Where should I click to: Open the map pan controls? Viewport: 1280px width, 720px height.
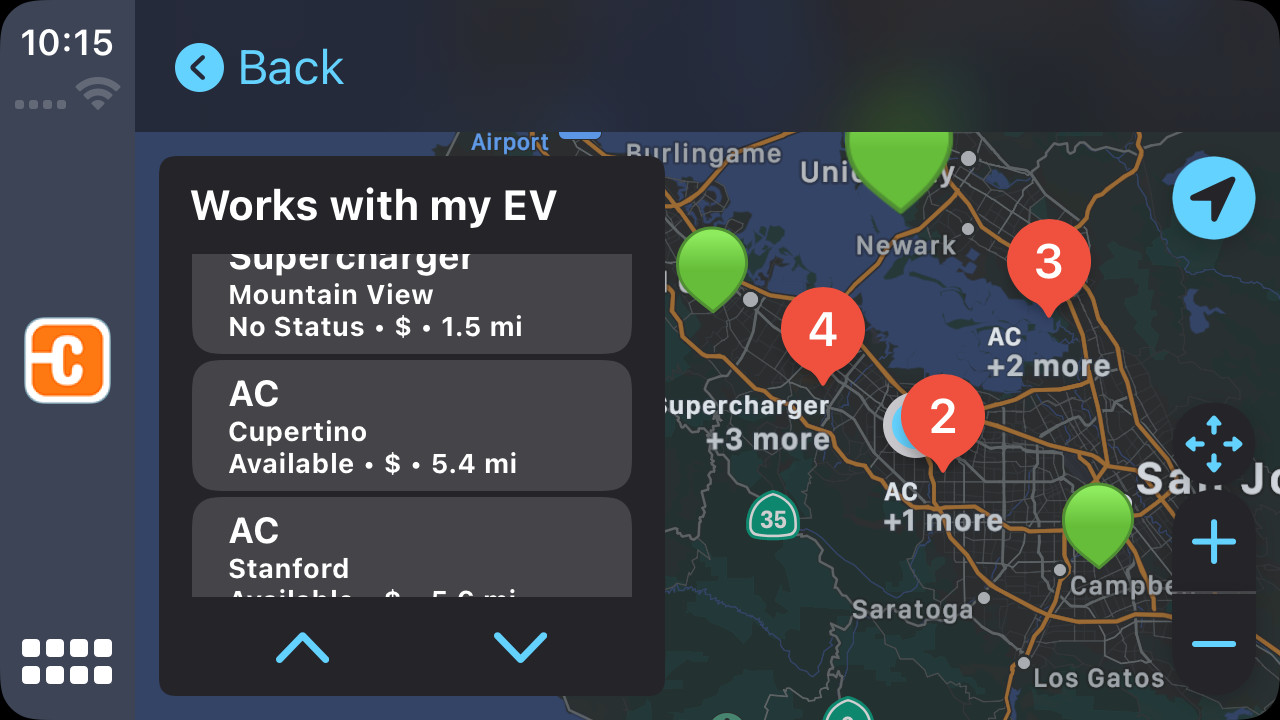click(1213, 445)
